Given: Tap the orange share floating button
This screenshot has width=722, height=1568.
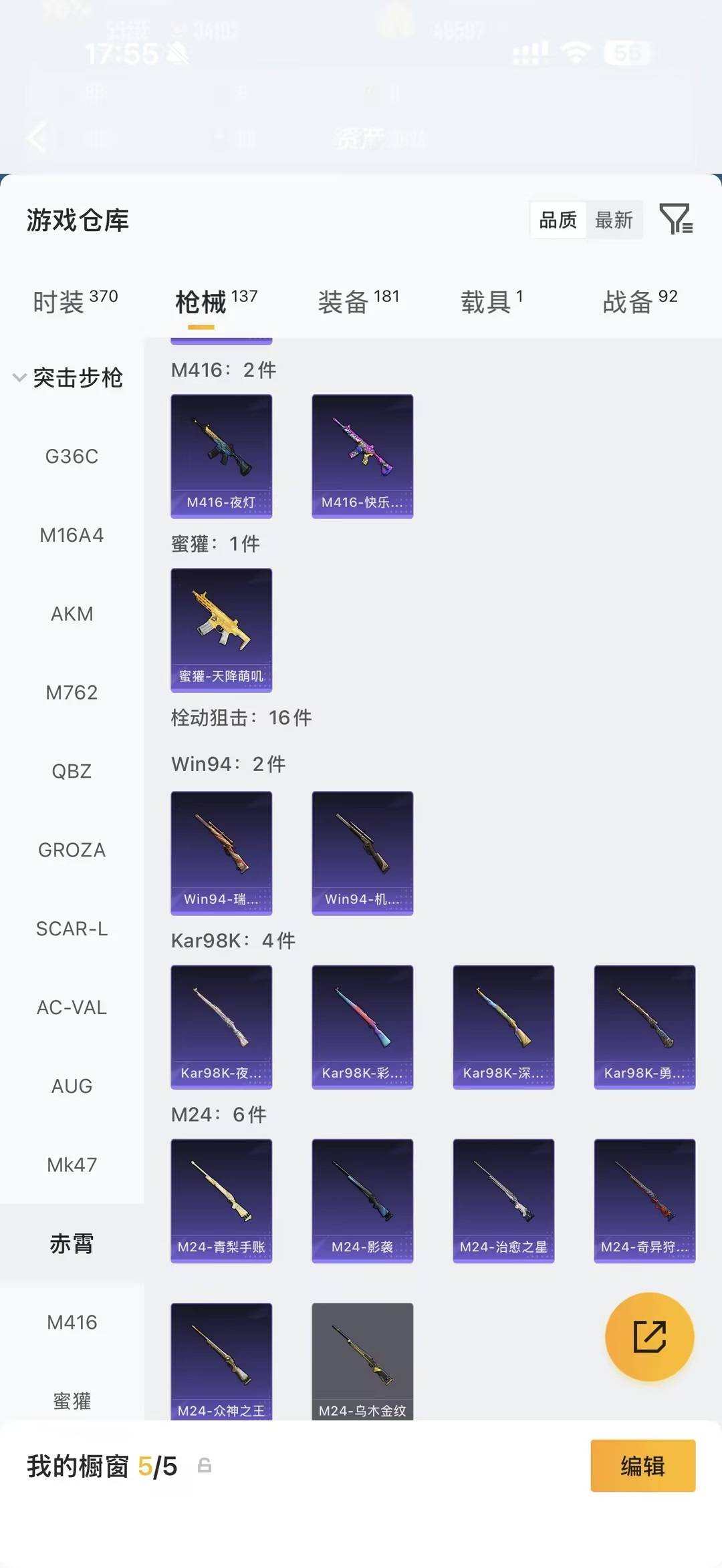Looking at the screenshot, I should point(649,1336).
